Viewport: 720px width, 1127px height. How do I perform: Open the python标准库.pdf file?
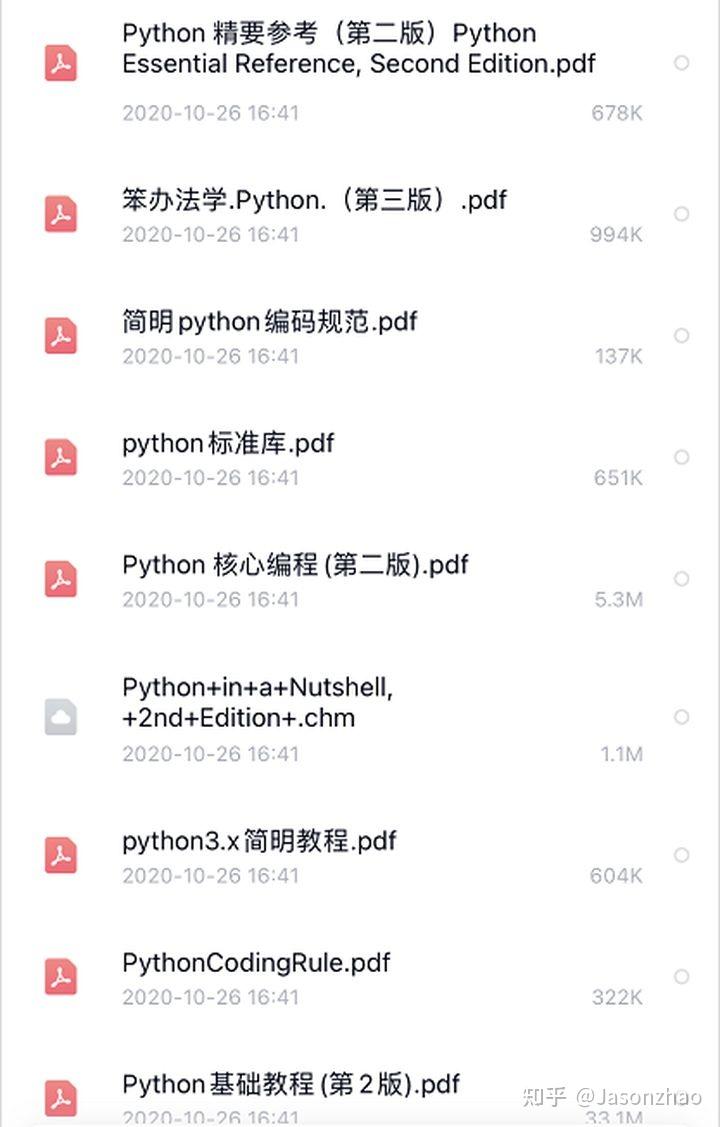tap(228, 443)
